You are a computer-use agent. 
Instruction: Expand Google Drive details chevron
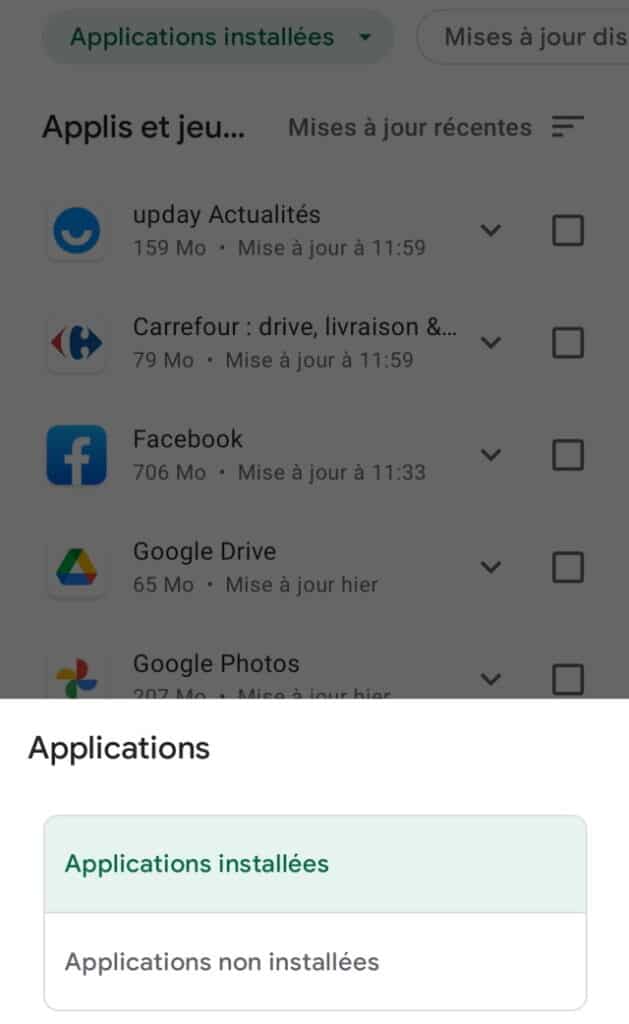click(x=490, y=566)
